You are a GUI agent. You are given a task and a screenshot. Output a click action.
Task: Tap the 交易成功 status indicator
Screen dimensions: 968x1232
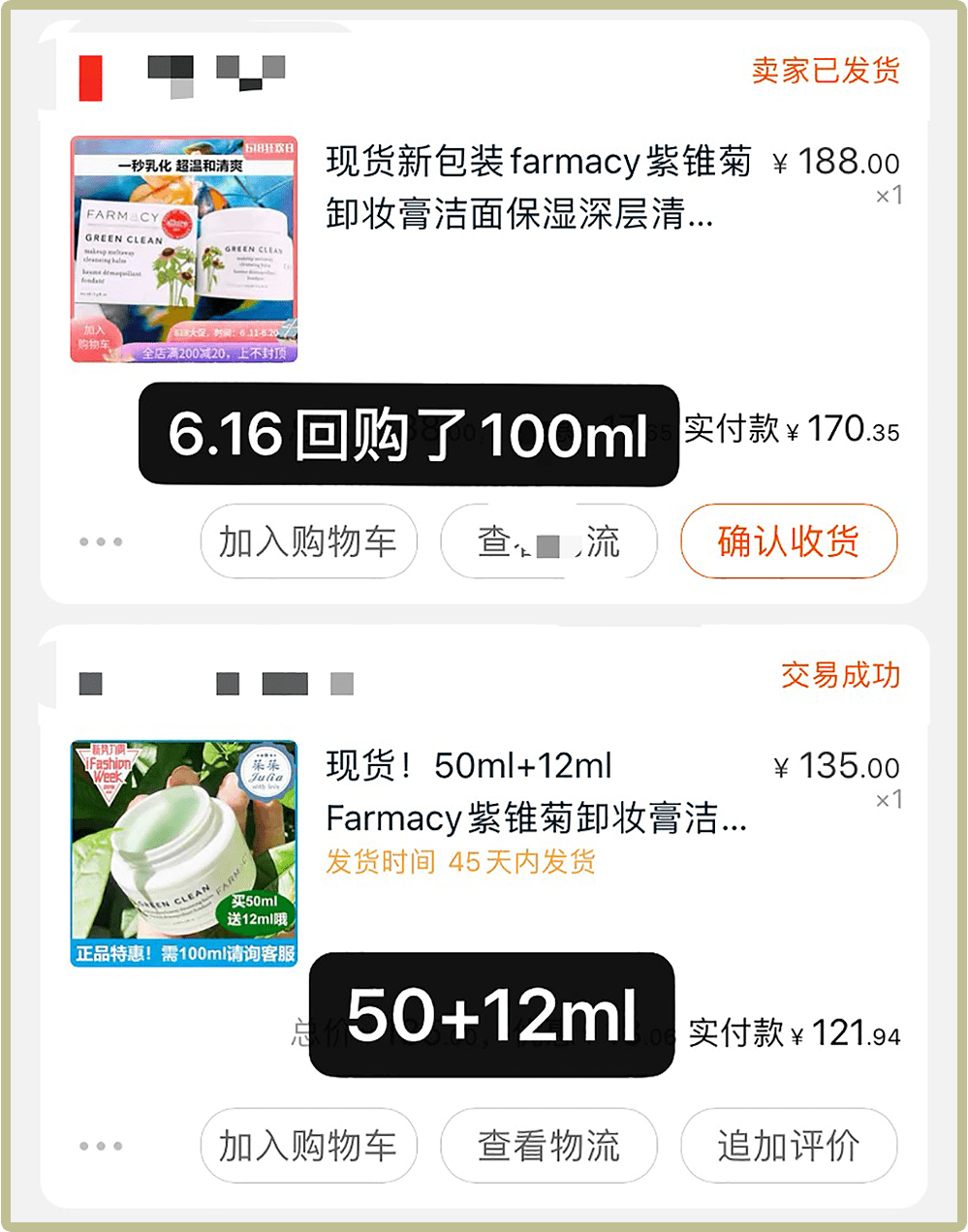pos(839,674)
